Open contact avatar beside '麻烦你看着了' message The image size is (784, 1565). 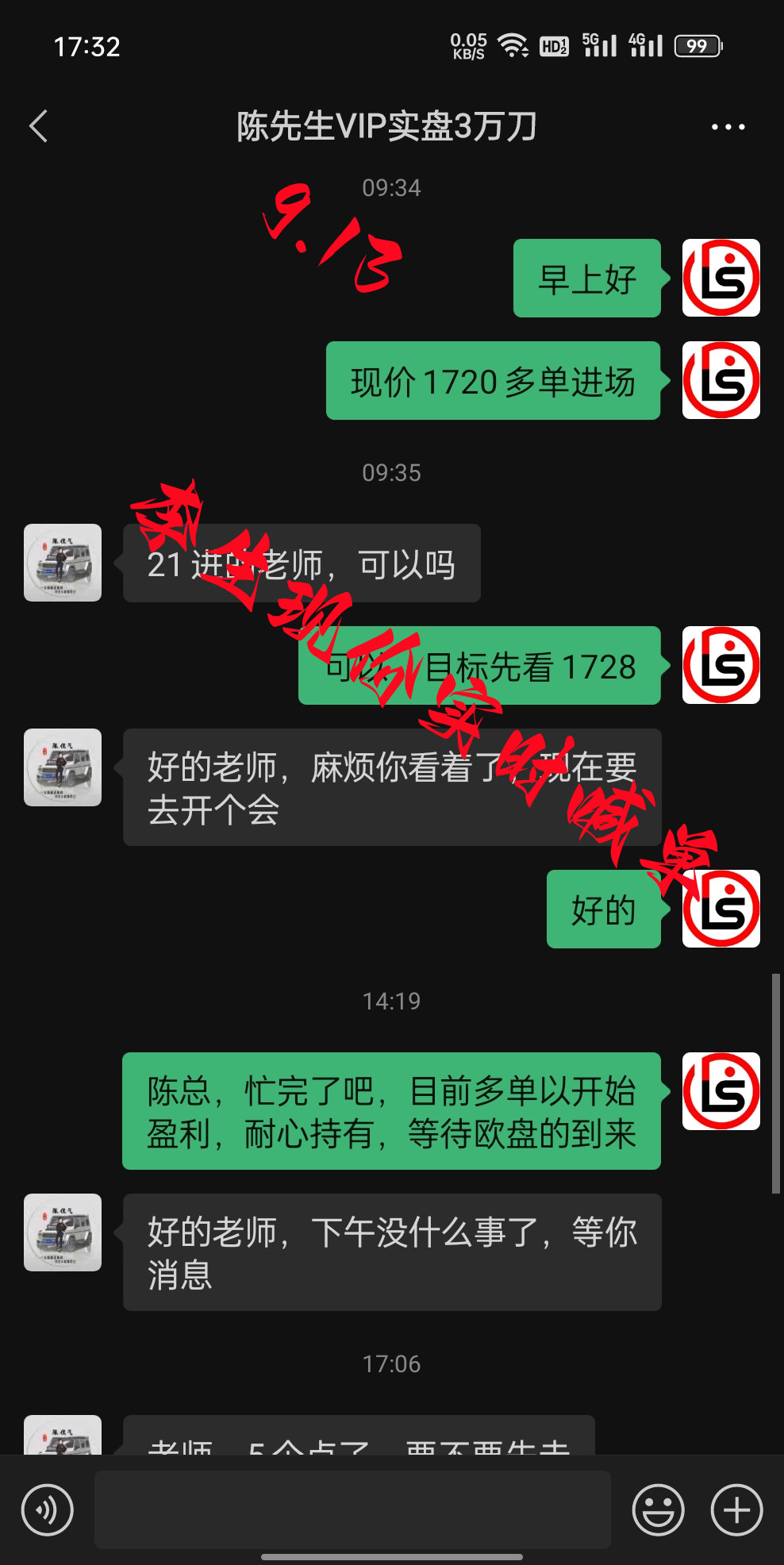(63, 767)
